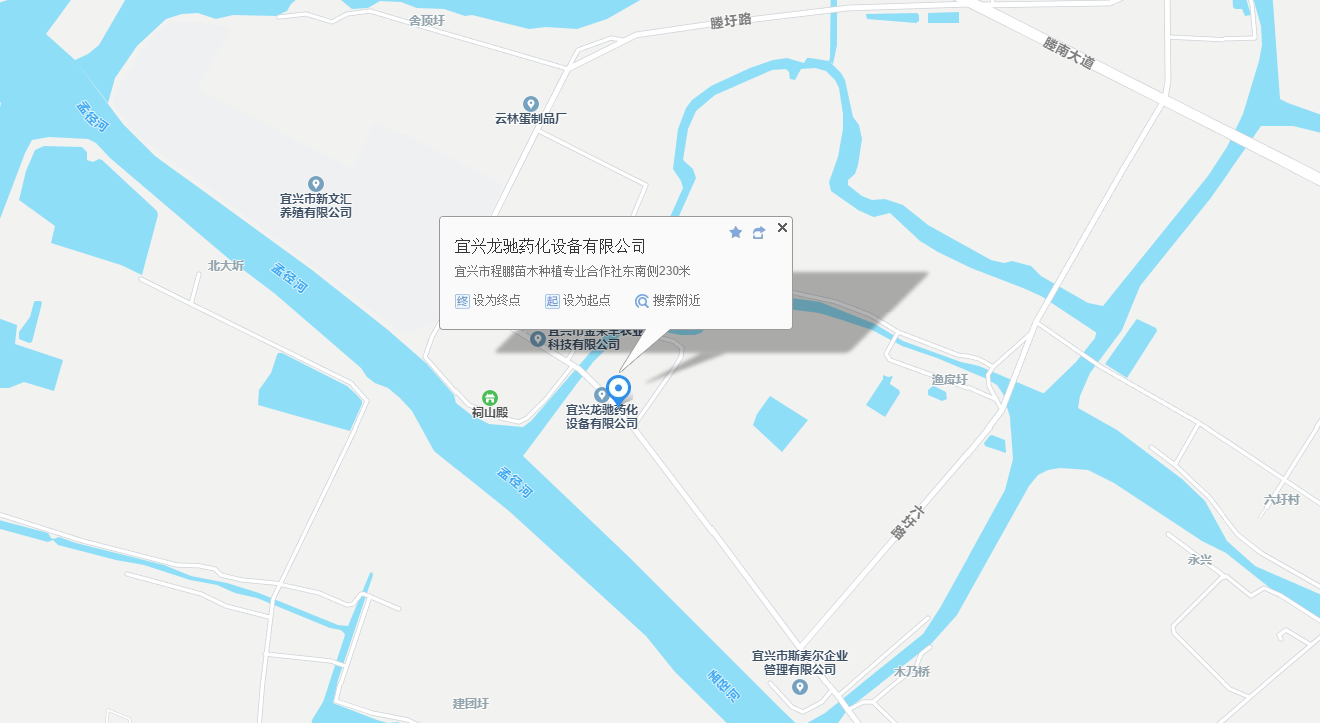Open the 云林蛋制品厂 map marker

click(531, 104)
